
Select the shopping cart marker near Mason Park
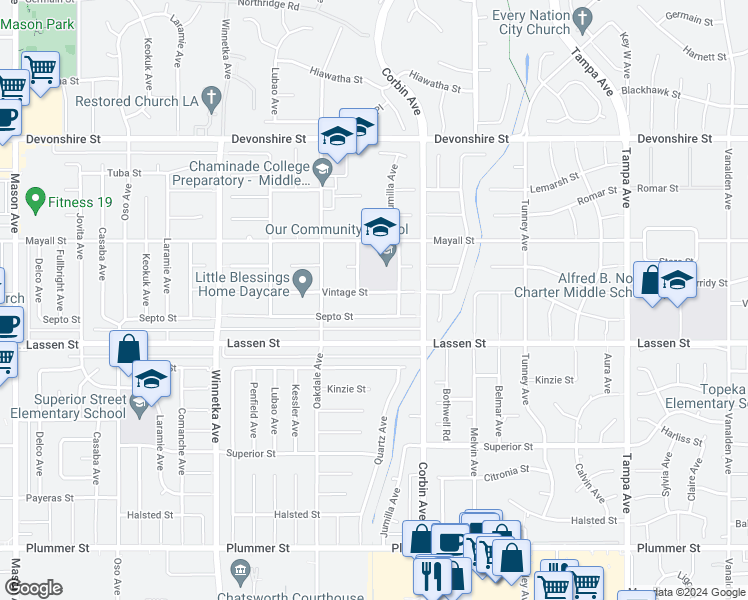[39, 71]
